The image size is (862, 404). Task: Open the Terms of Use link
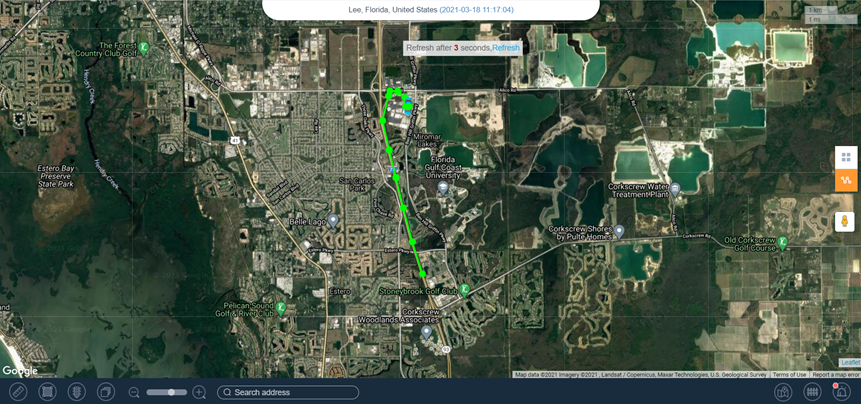(789, 375)
